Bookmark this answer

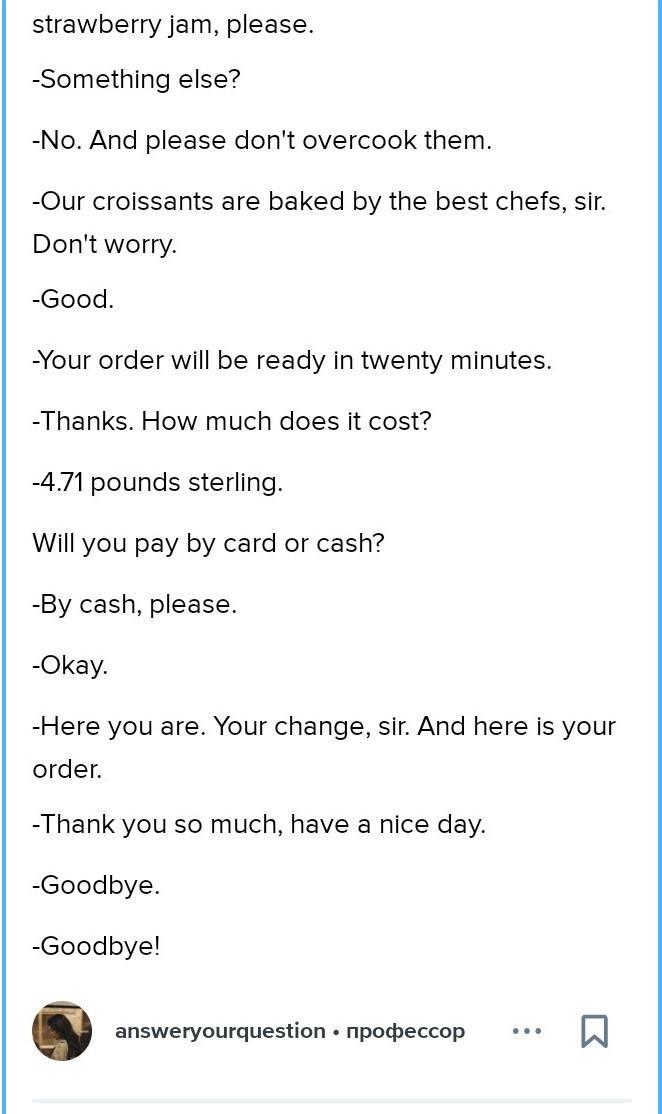[594, 1031]
